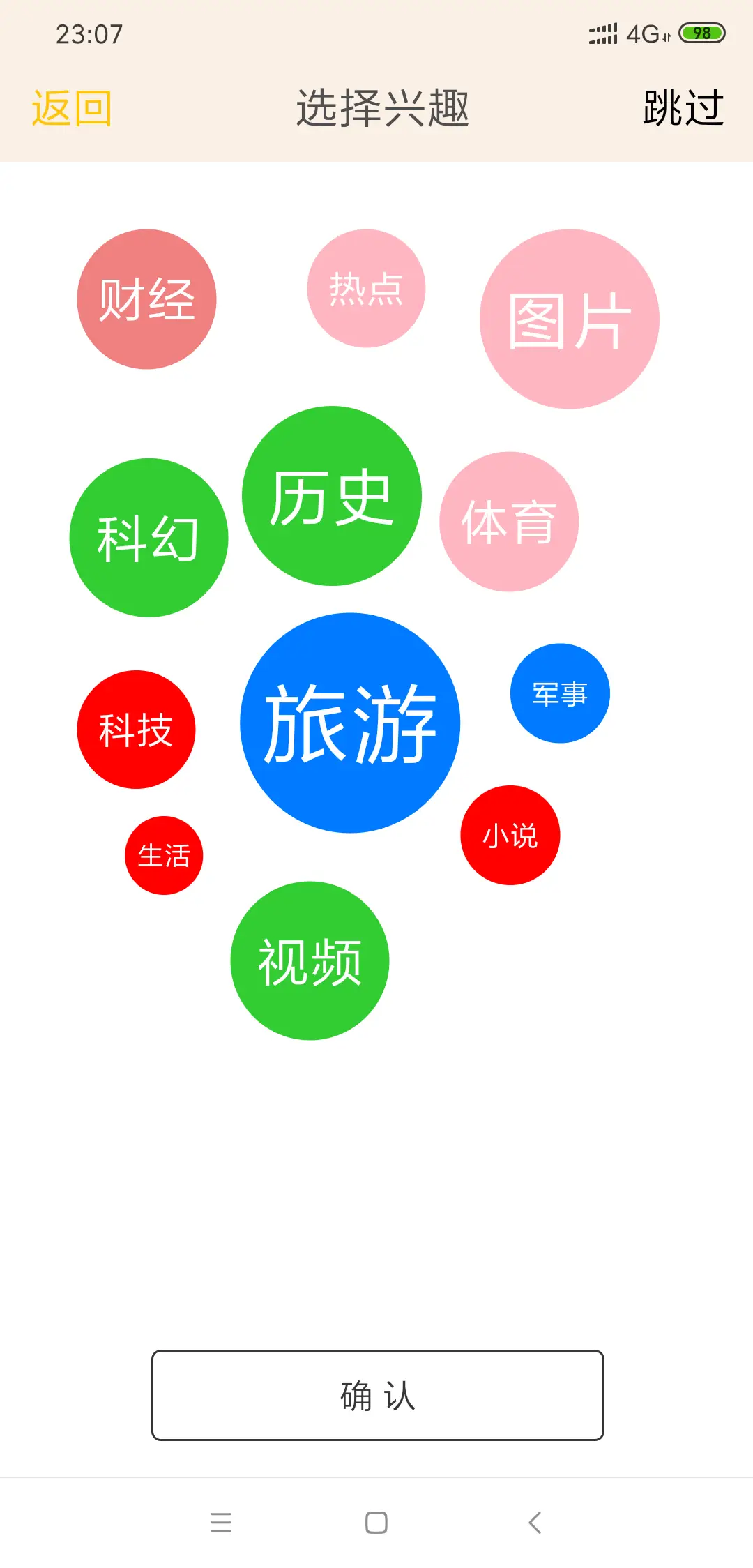Screen dimensions: 753x1568
Task: Pick the 科技 interest bubble
Action: click(x=136, y=730)
